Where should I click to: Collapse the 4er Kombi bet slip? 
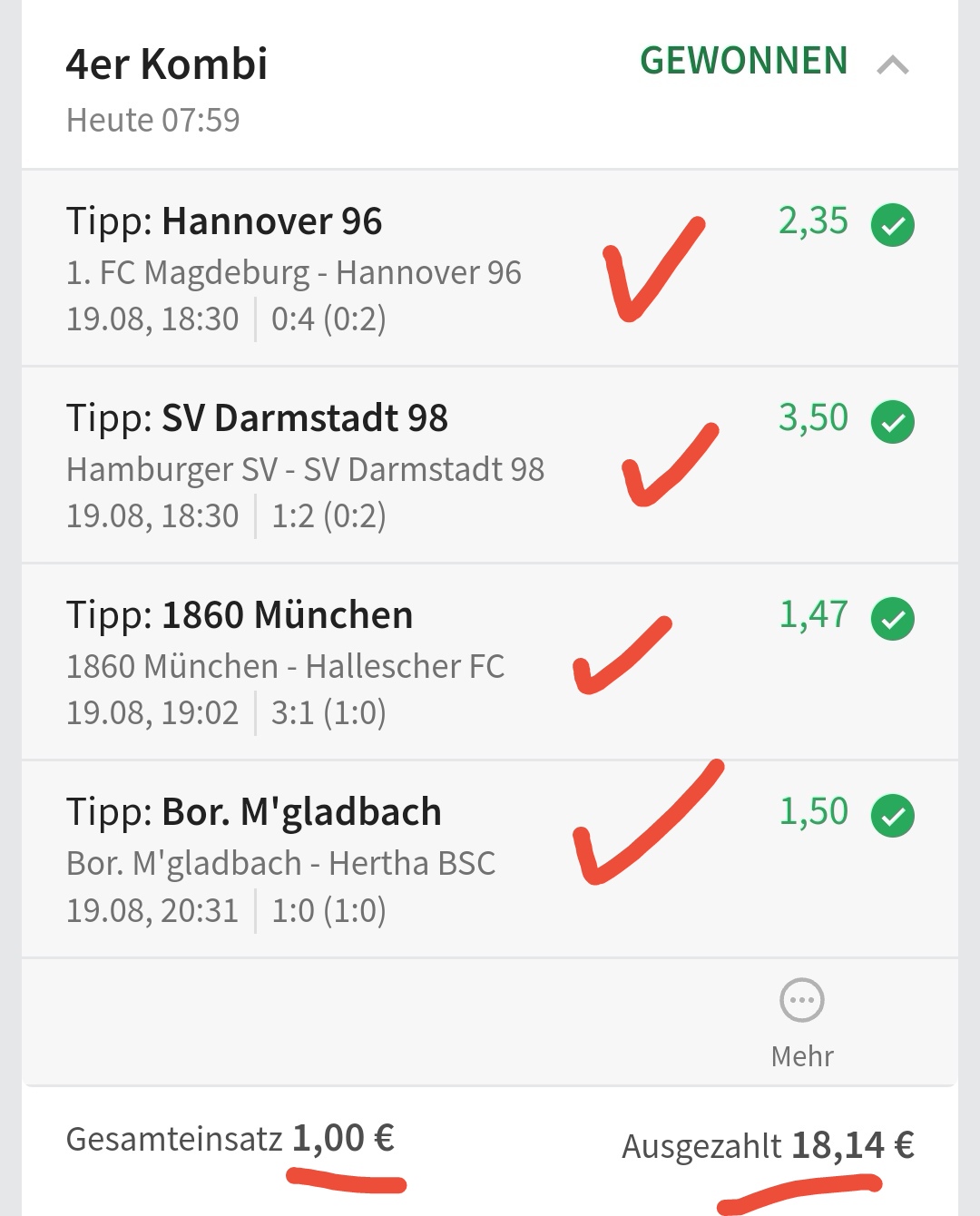(x=893, y=65)
